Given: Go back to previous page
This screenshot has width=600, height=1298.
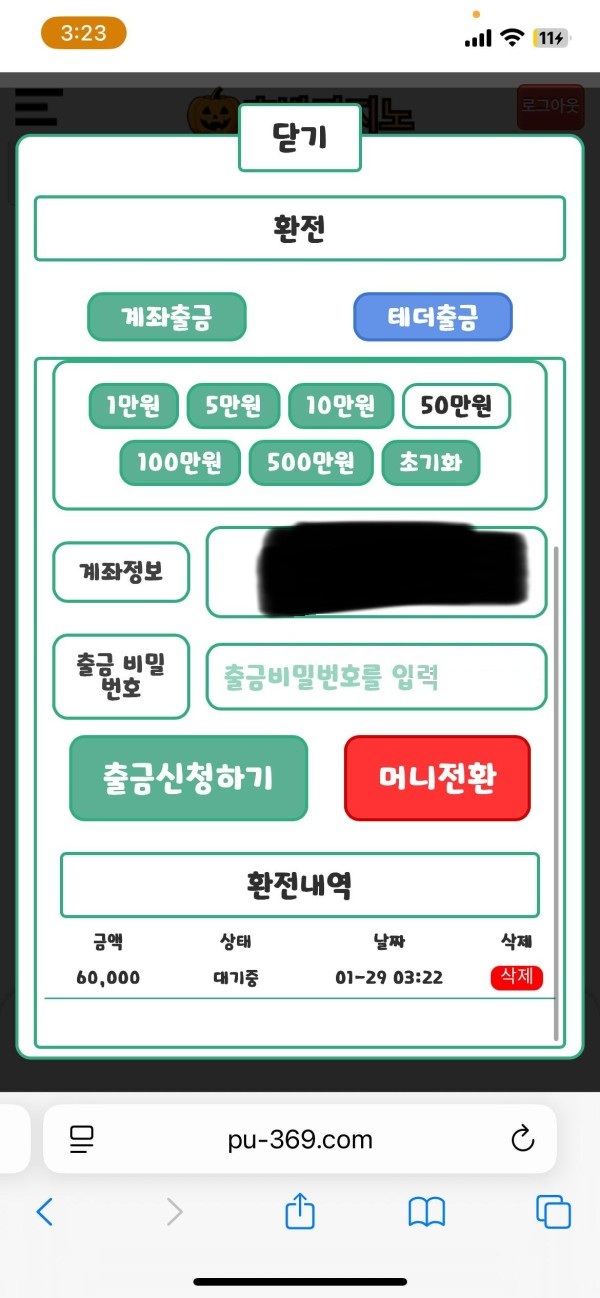Looking at the screenshot, I should (x=45, y=1212).
